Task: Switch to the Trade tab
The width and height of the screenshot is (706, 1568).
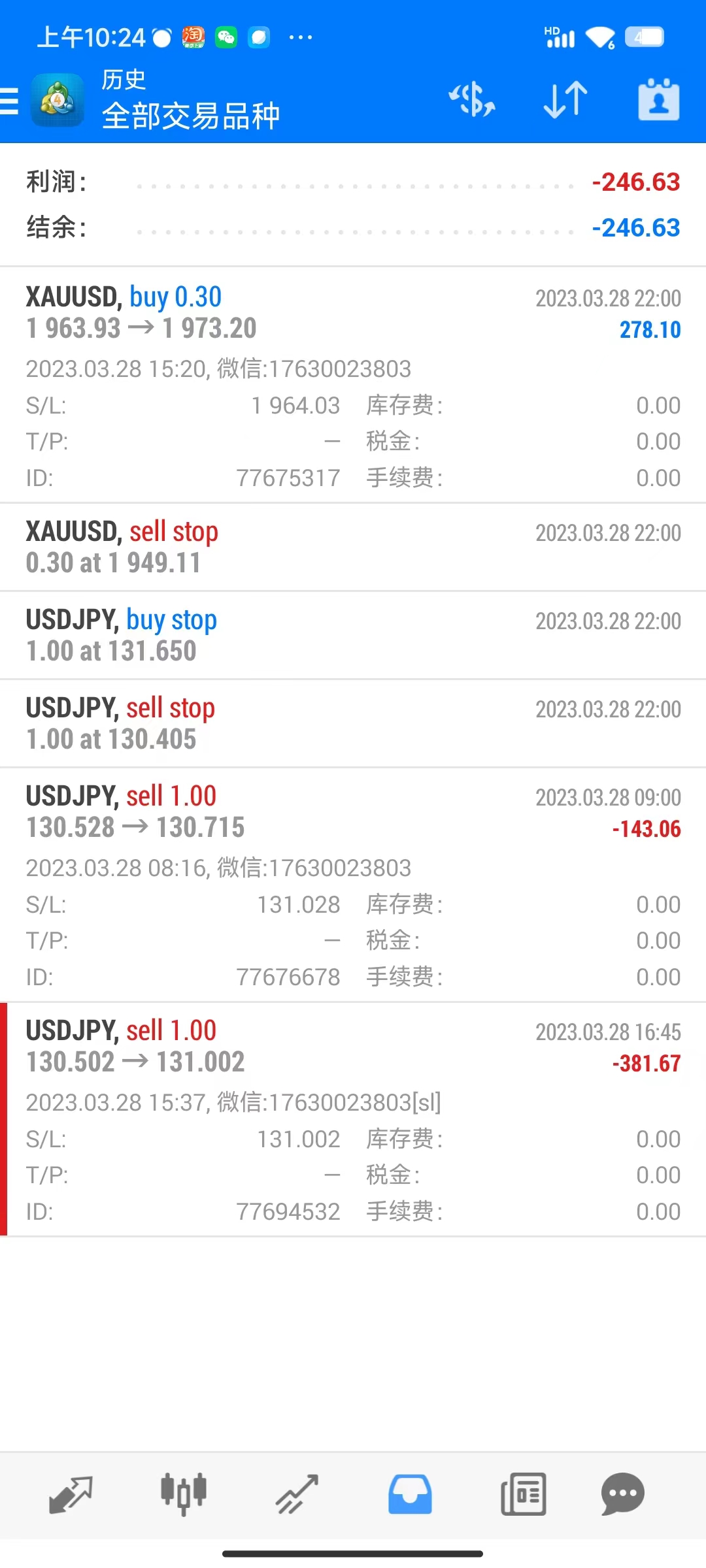Action: [x=297, y=1494]
